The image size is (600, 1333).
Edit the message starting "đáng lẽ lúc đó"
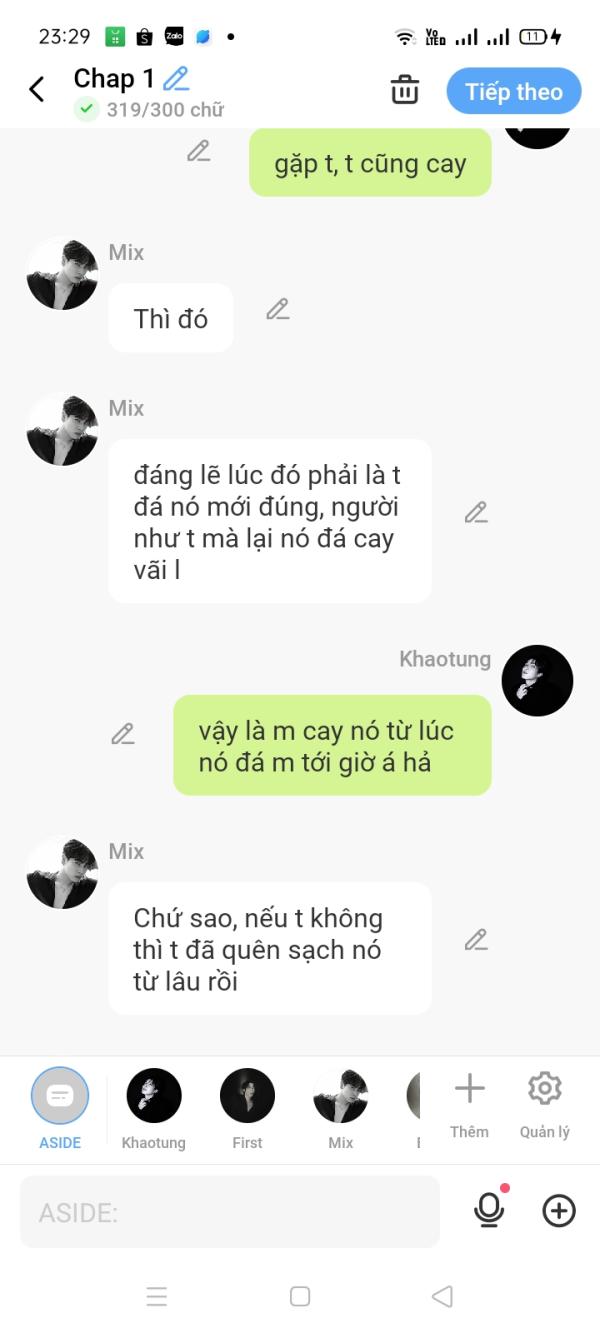pos(476,513)
